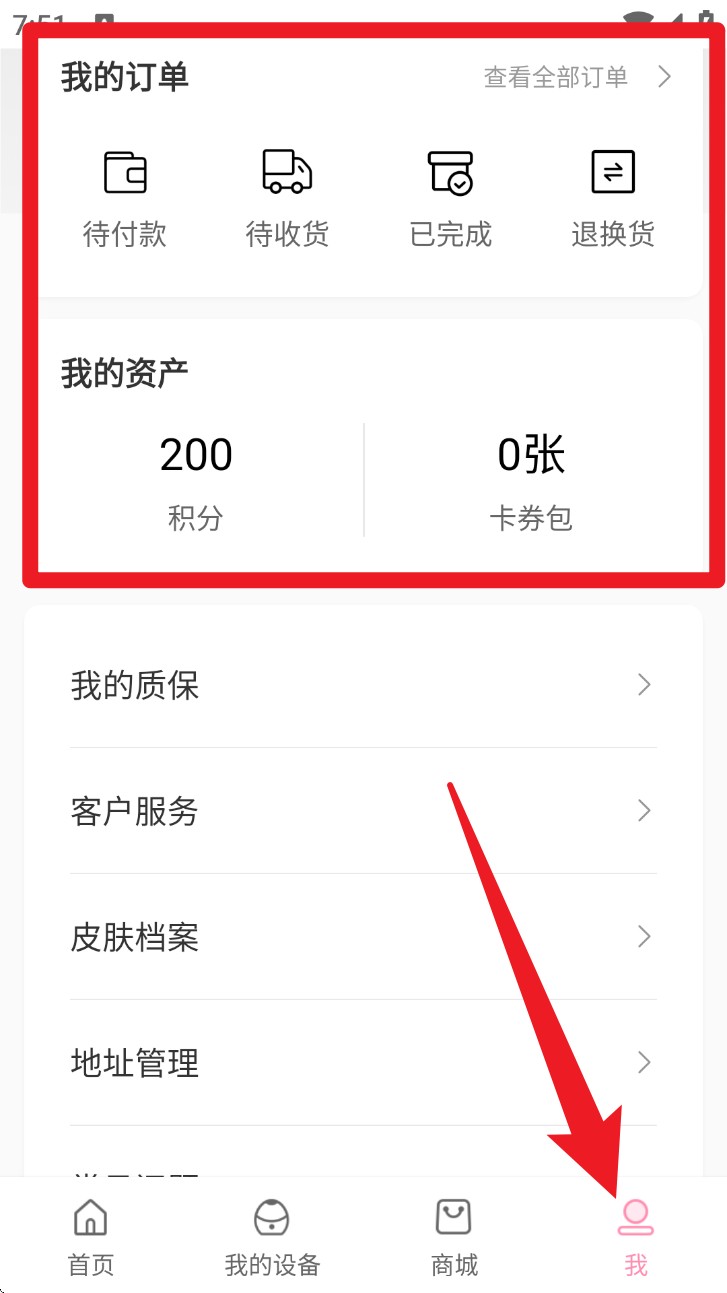Open 已完成 completed orders
This screenshot has width=727, height=1293.
450,198
